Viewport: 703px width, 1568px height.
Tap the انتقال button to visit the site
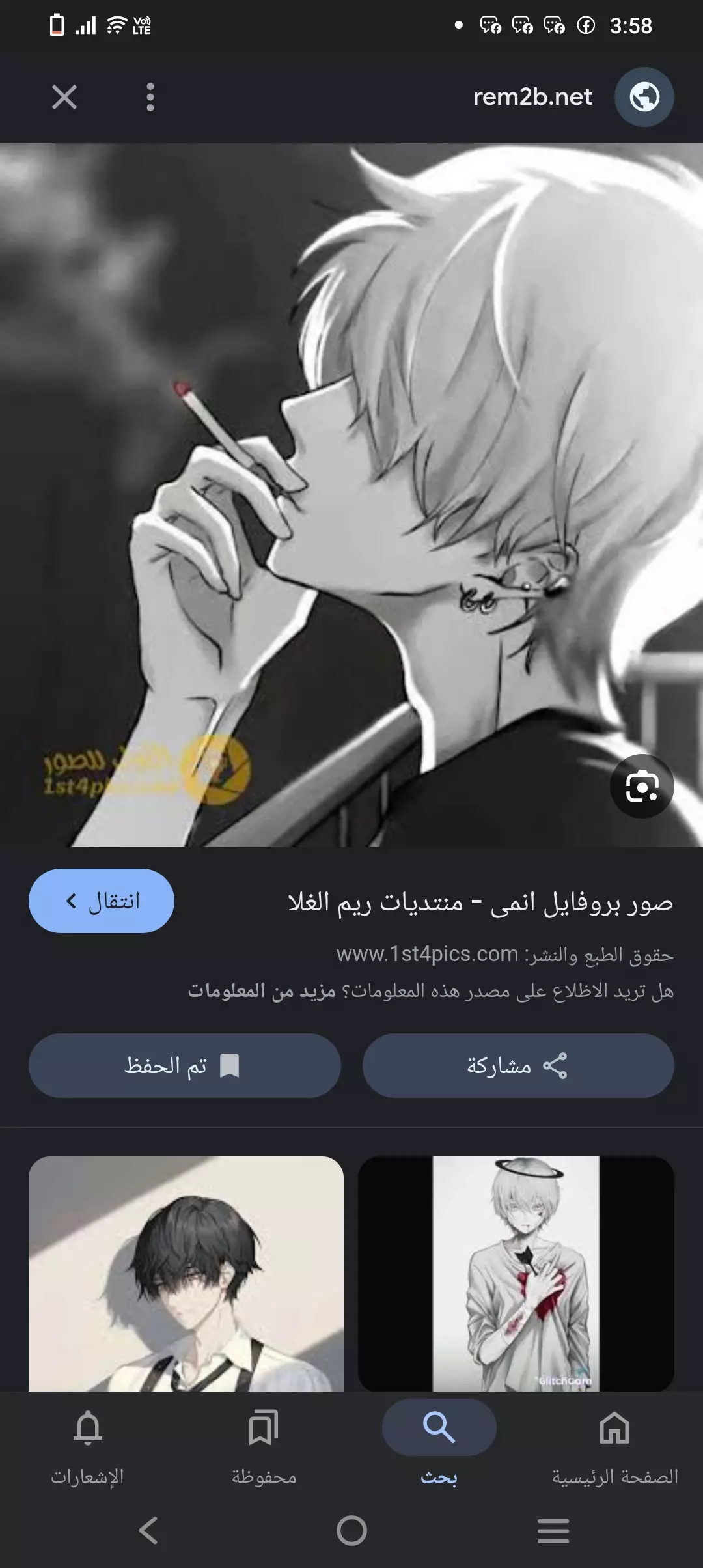point(102,901)
